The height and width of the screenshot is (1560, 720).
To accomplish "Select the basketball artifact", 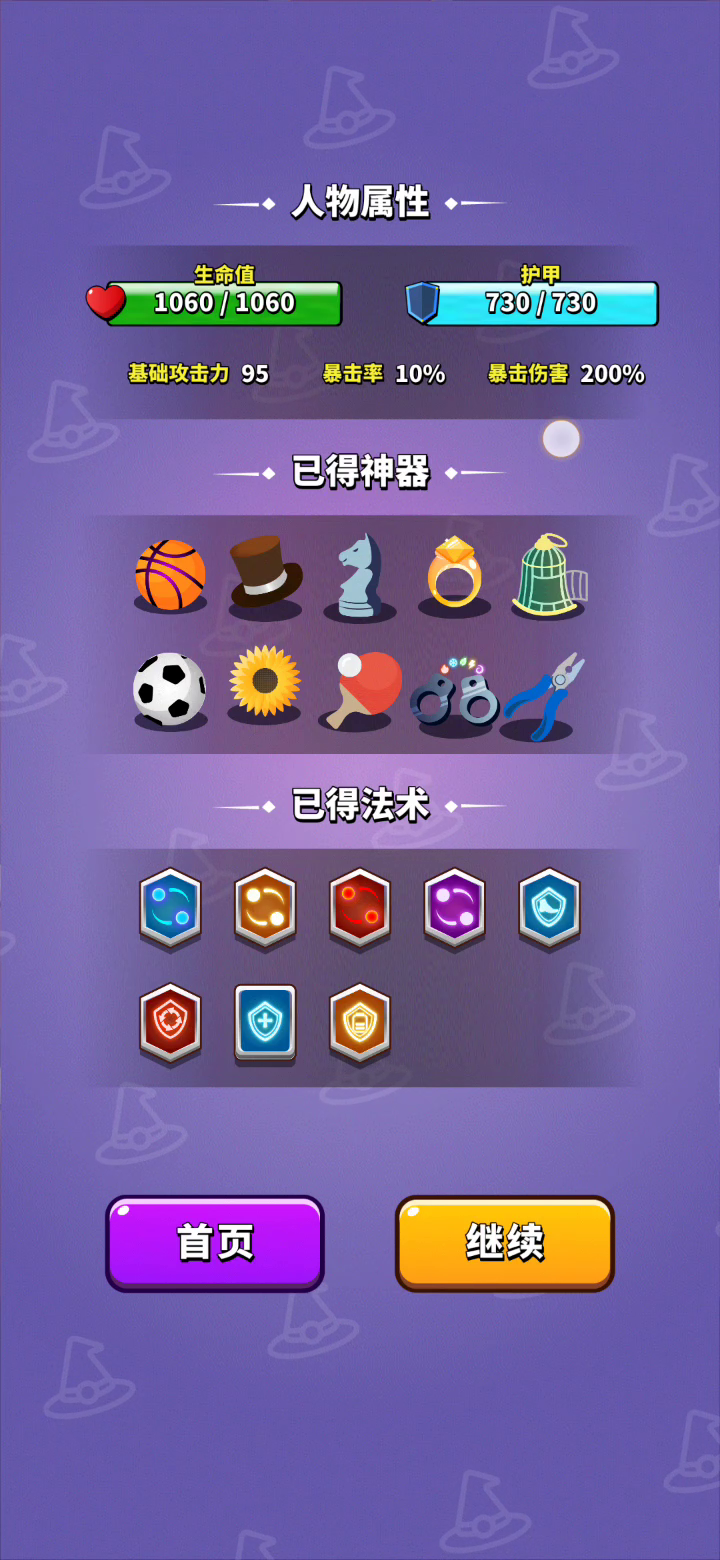I will 170,575.
